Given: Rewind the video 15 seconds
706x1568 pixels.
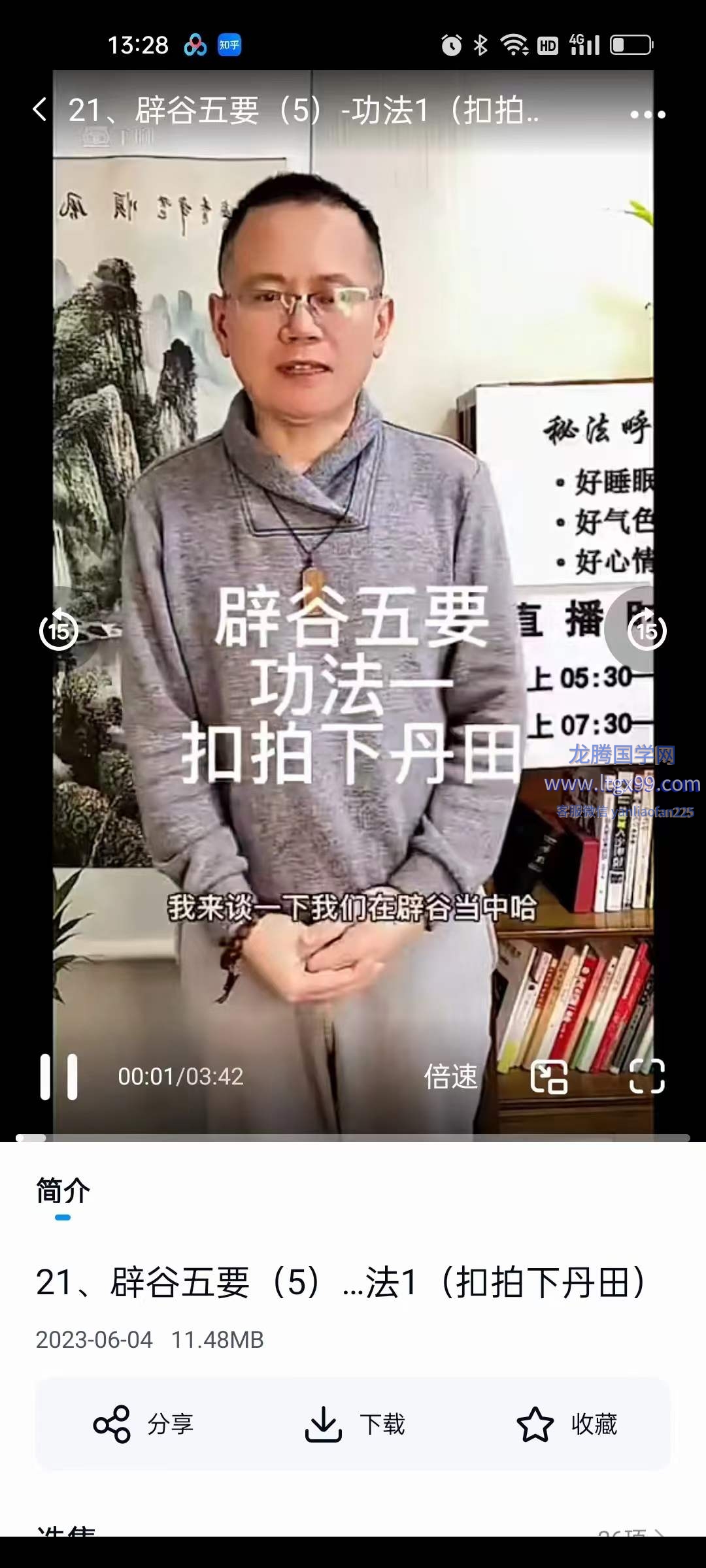Looking at the screenshot, I should tap(59, 630).
